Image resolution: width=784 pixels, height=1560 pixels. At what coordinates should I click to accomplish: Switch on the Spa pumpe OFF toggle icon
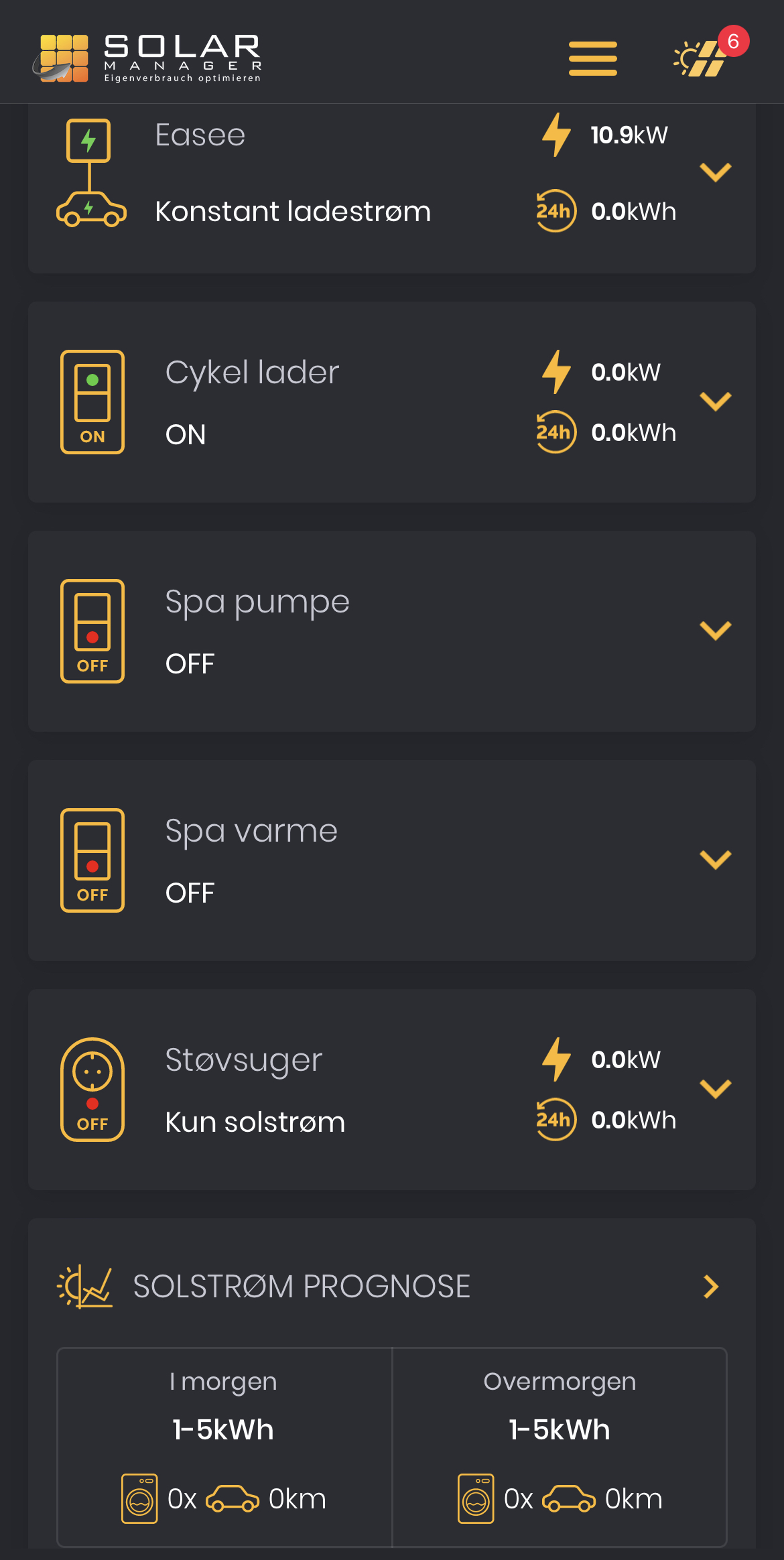(92, 631)
